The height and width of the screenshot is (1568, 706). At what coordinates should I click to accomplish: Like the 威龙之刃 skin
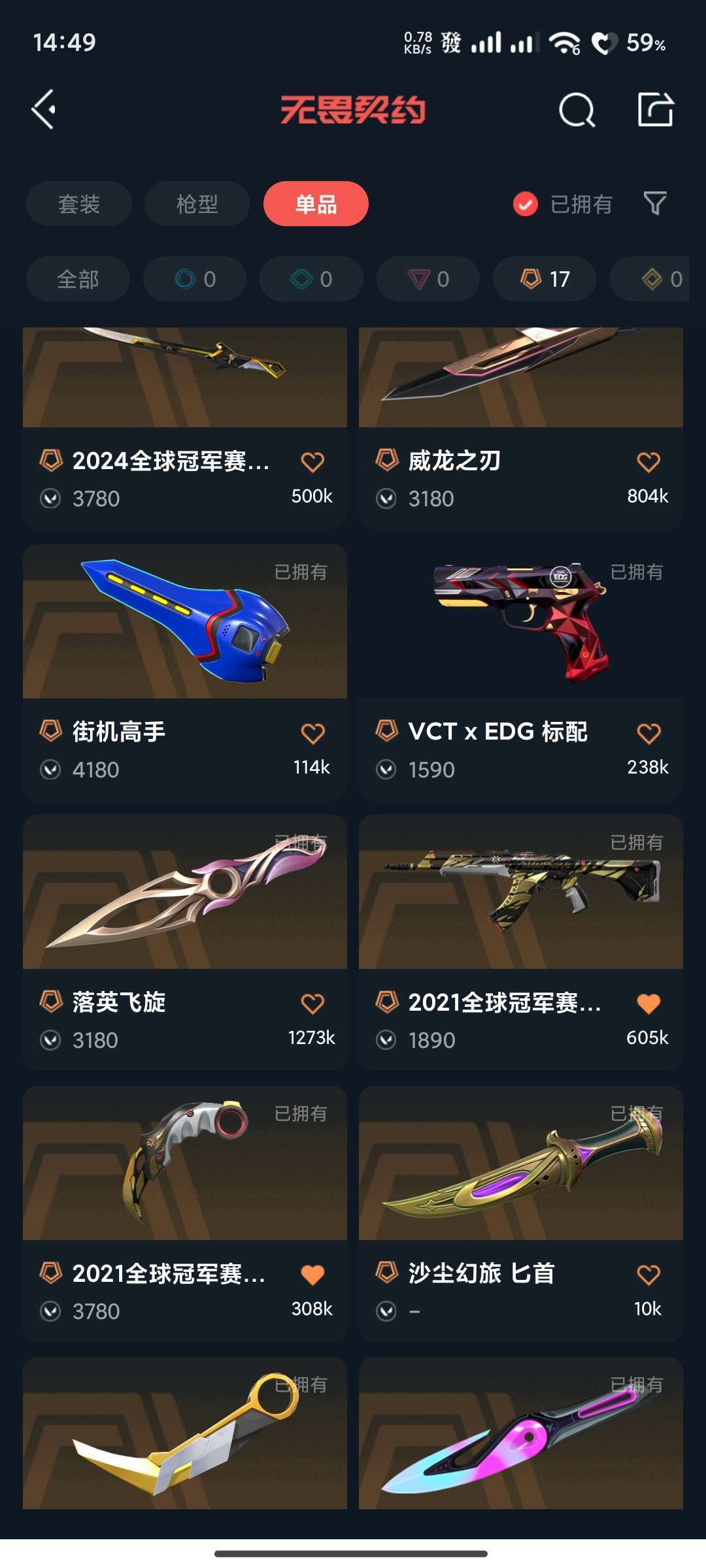coord(648,462)
